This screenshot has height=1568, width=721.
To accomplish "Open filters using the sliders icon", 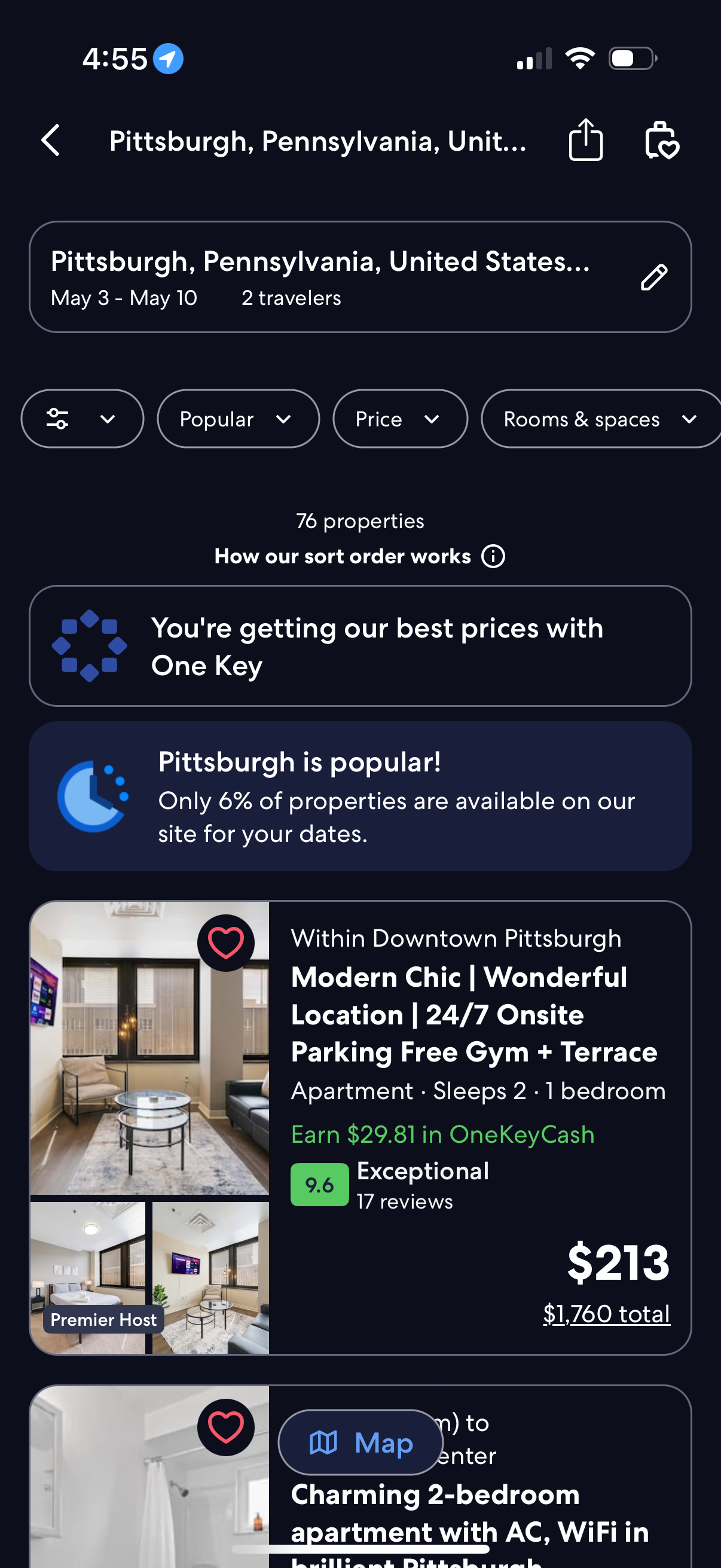I will click(x=59, y=419).
